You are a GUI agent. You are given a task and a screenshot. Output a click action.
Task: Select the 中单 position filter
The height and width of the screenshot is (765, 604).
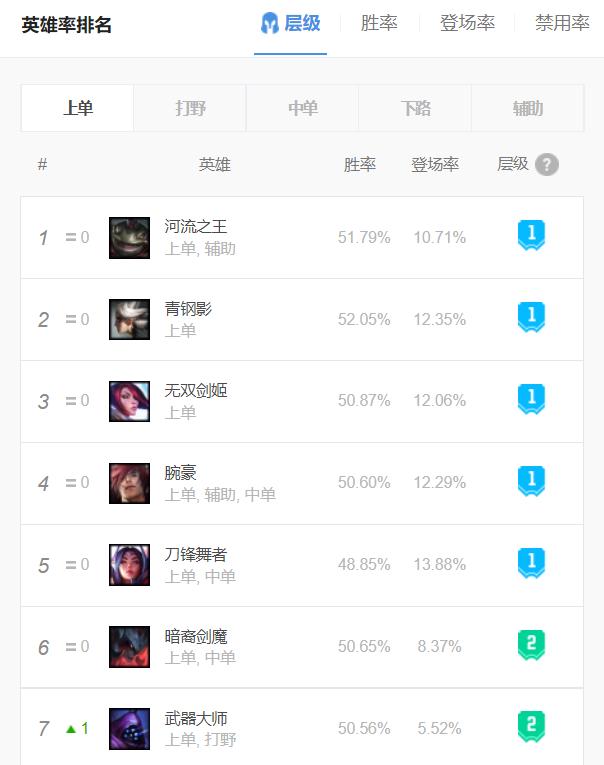[303, 108]
